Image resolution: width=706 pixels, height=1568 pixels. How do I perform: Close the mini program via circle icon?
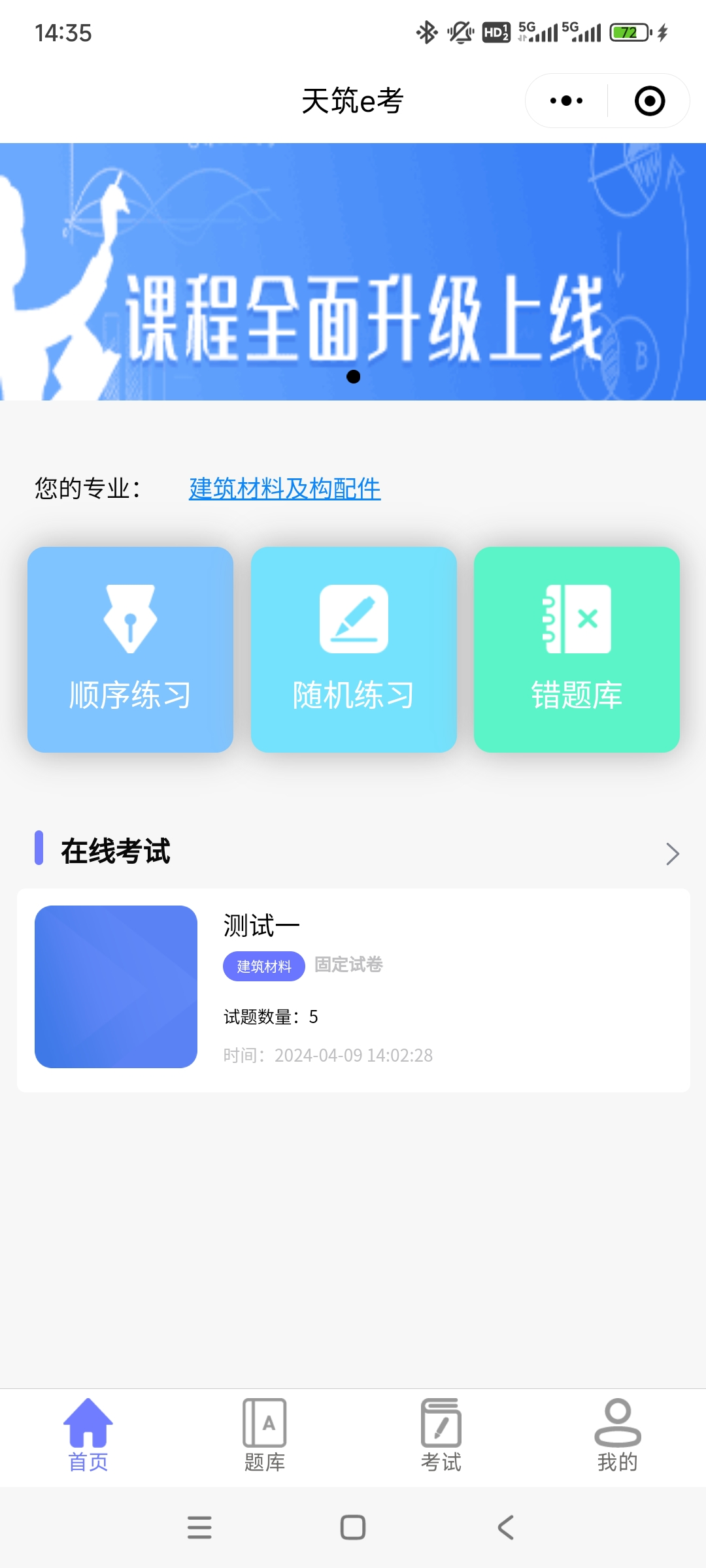click(x=649, y=101)
